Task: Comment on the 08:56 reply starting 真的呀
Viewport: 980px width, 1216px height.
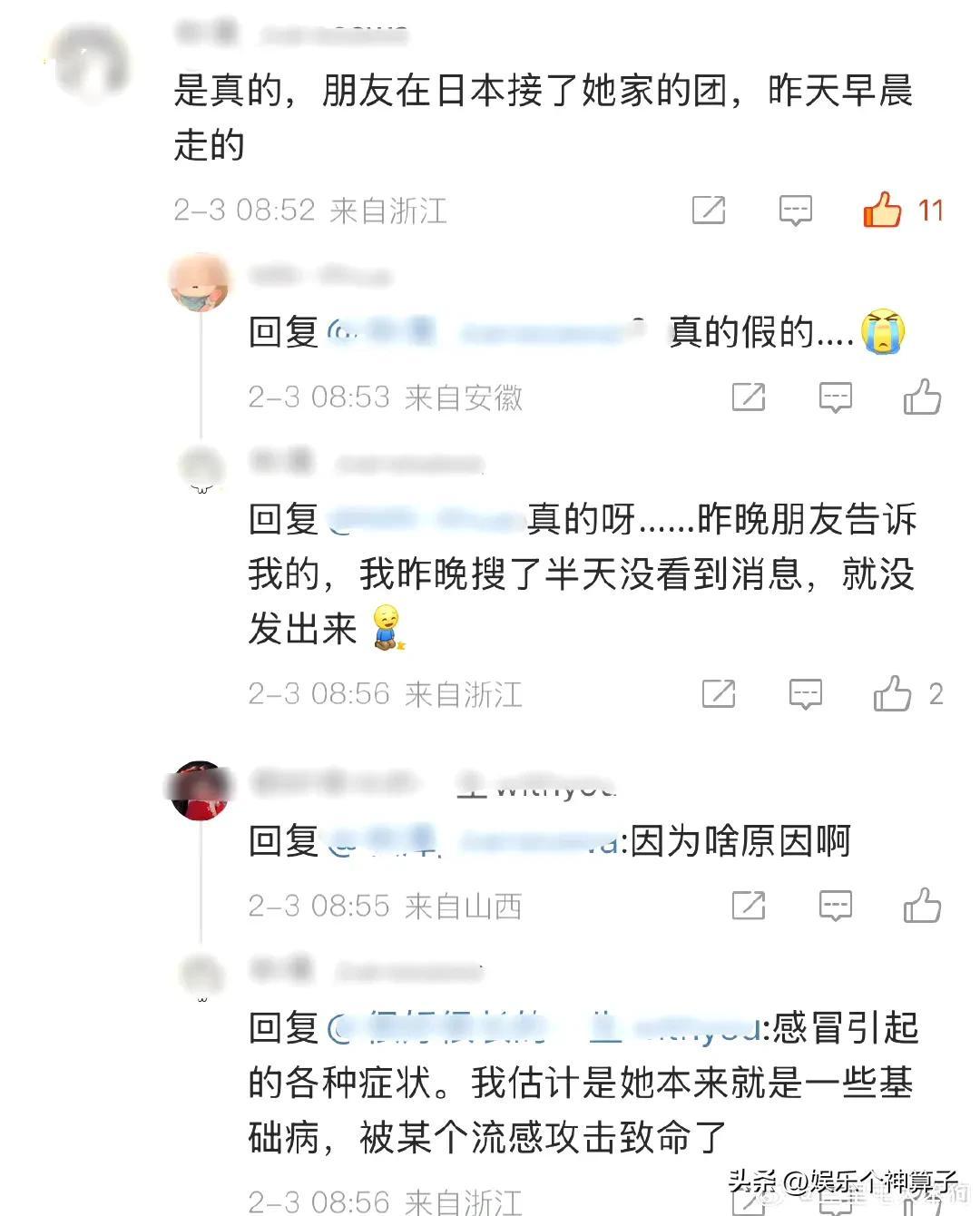Action: point(806,694)
